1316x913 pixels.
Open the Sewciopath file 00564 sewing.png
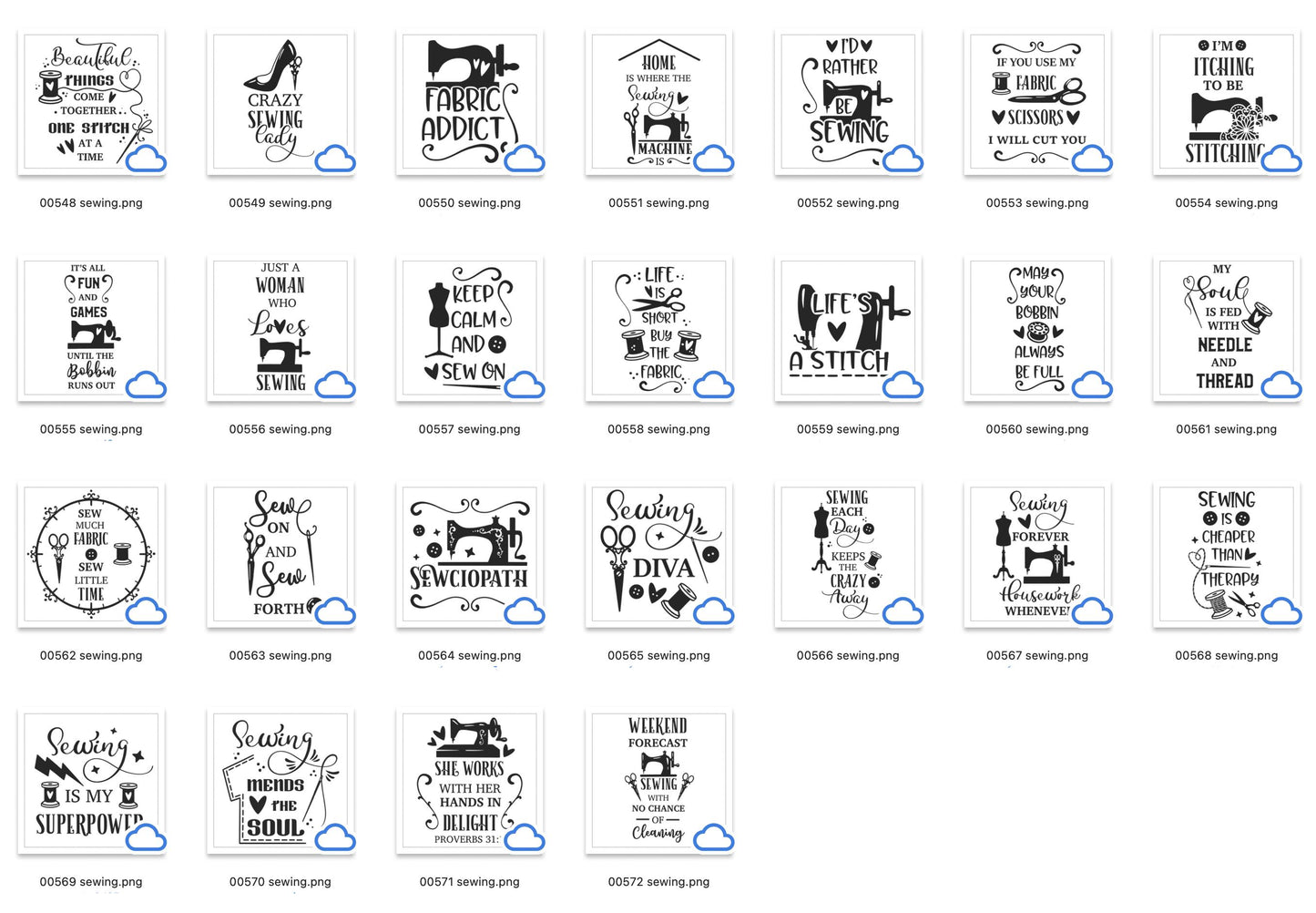pos(469,555)
